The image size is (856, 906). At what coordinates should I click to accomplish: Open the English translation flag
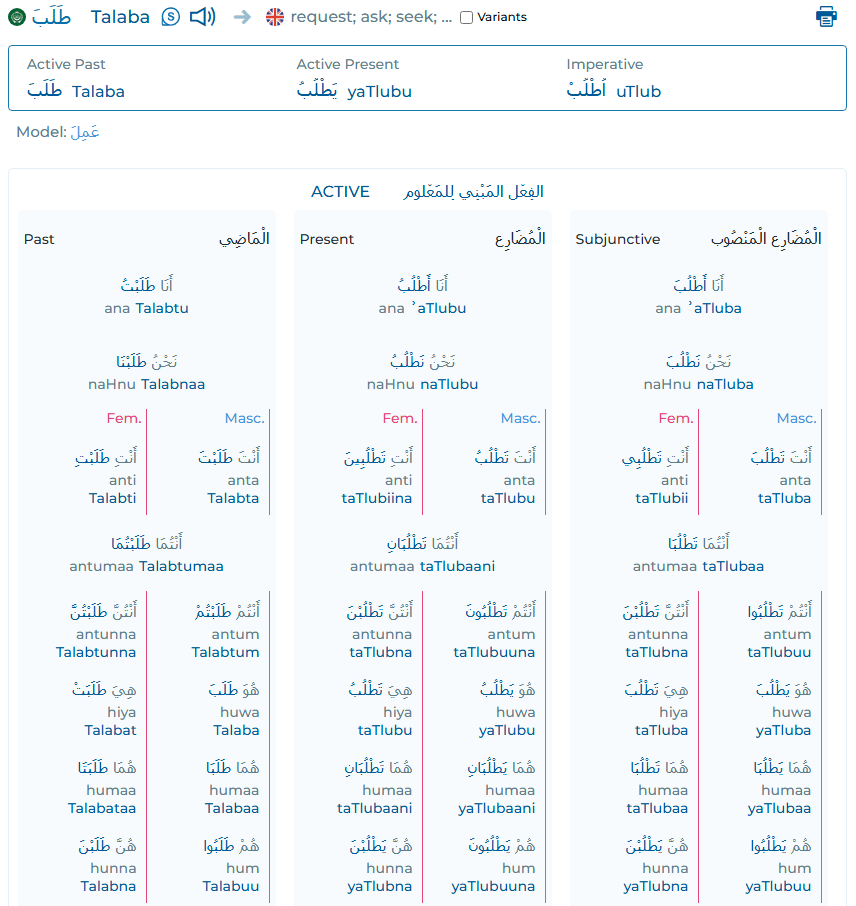click(x=275, y=17)
